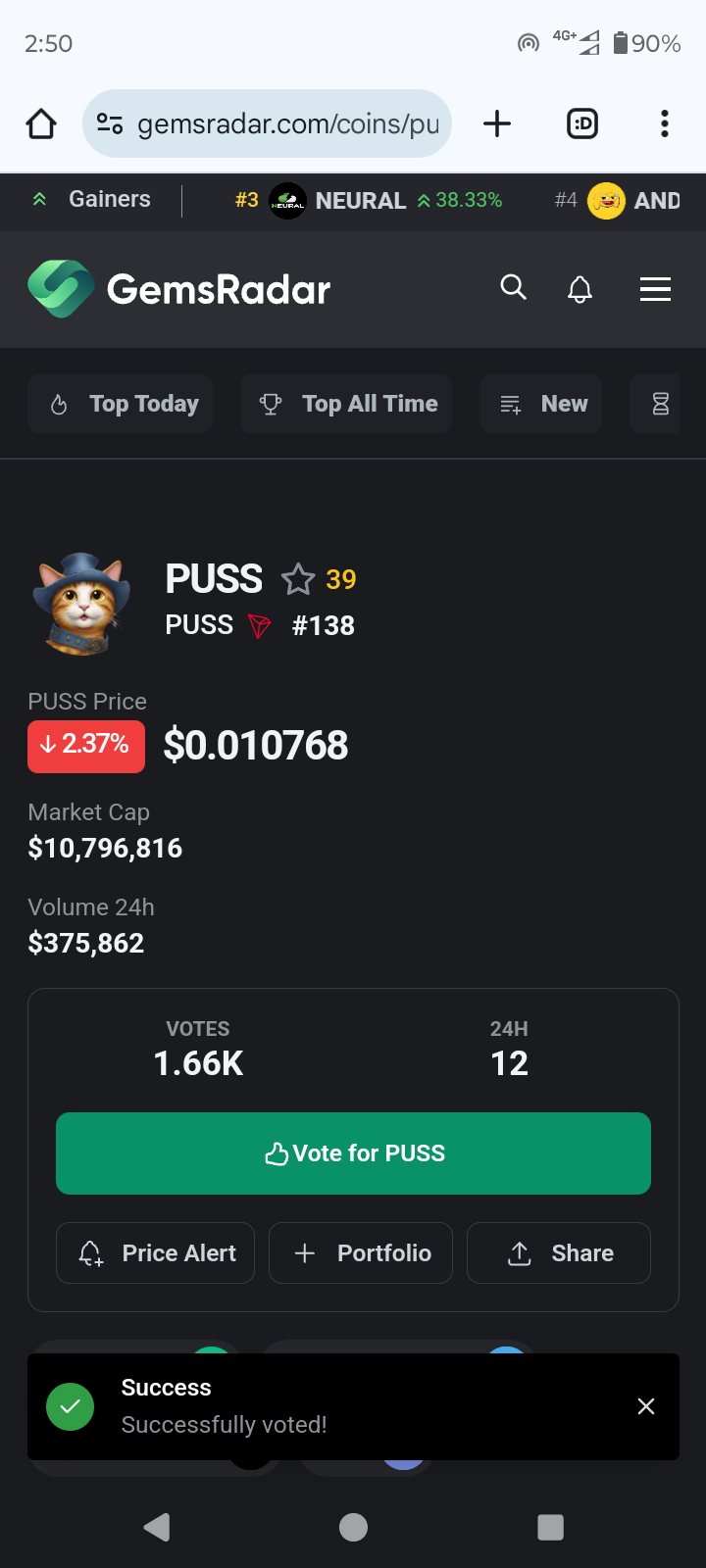Open the GemsRadar search
Screen dimensions: 706x1568
(513, 287)
